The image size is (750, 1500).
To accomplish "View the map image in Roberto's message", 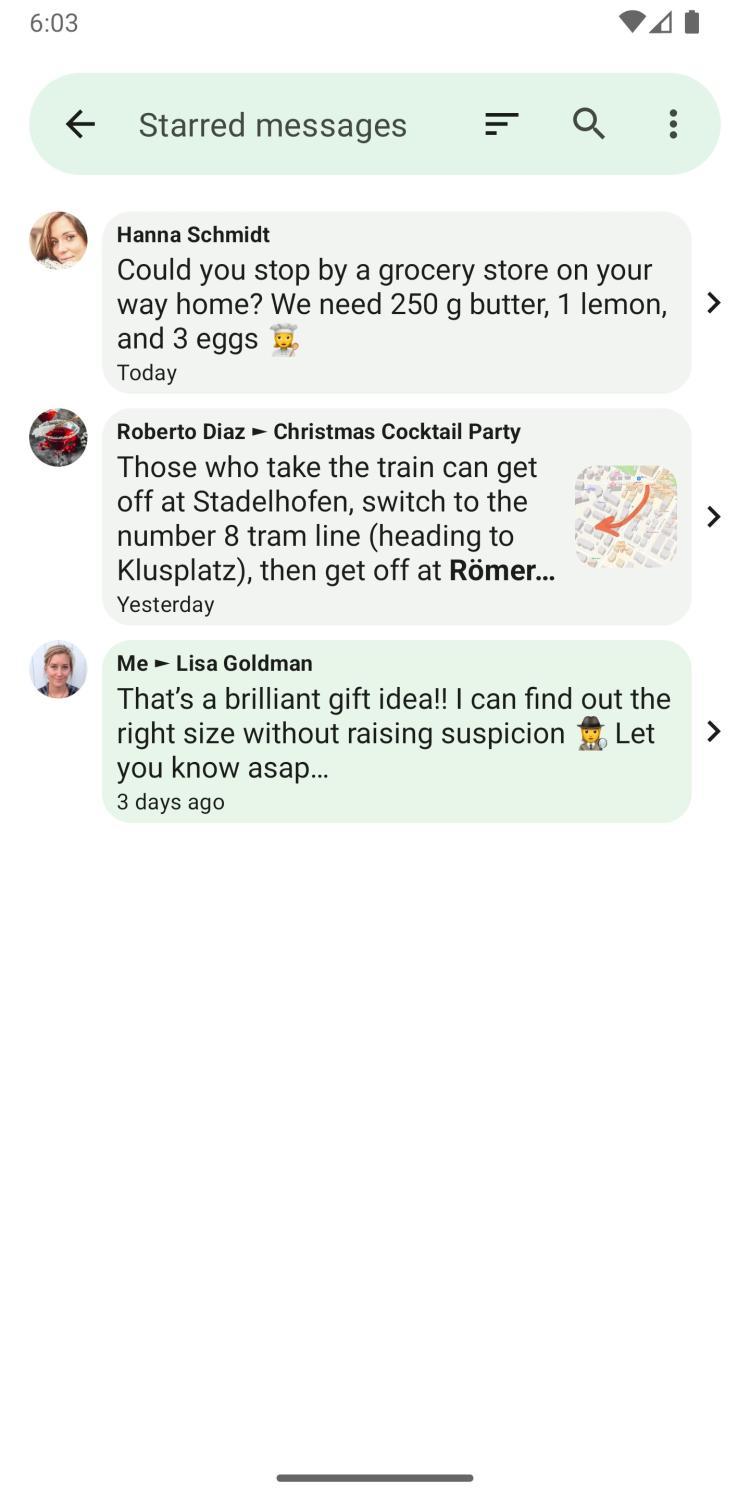I will 626,516.
